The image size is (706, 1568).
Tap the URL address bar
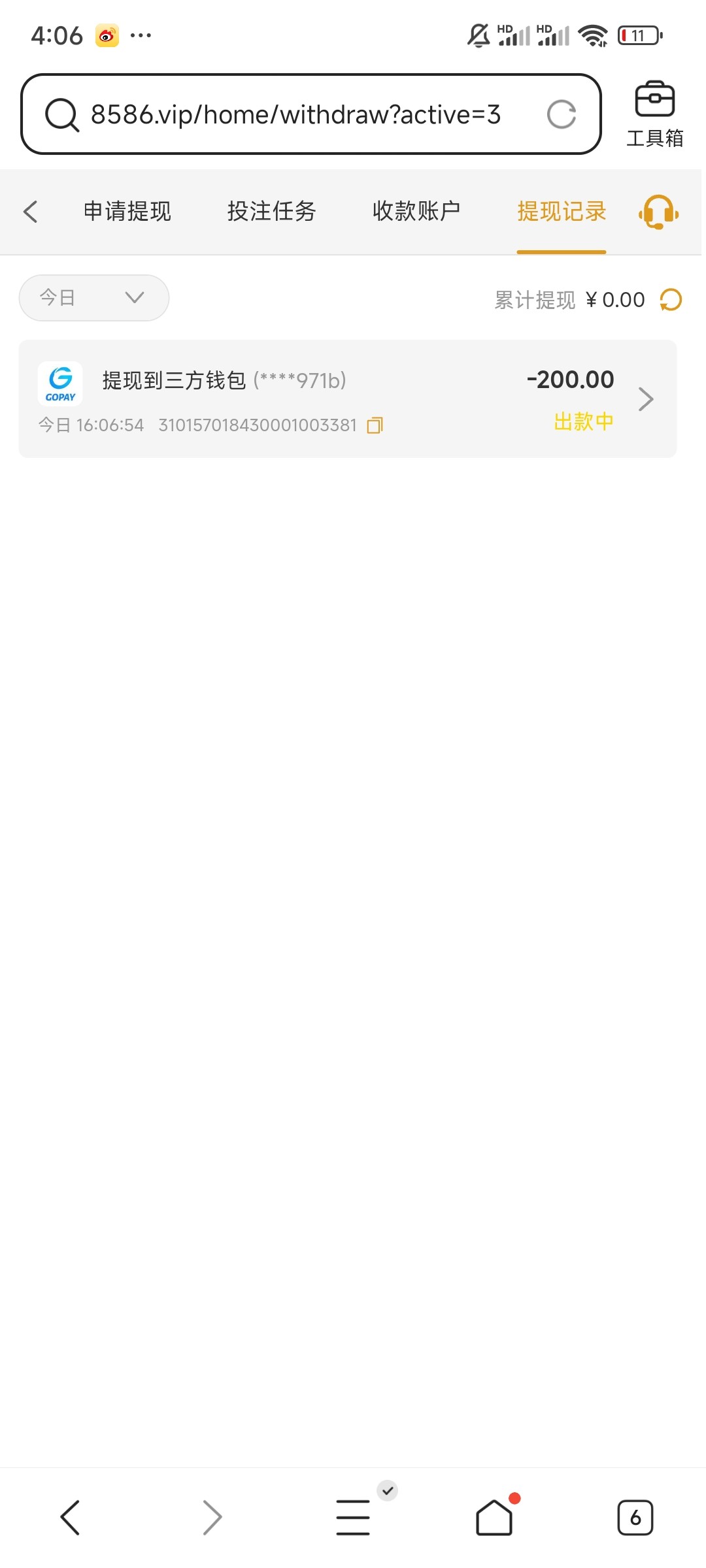[x=295, y=114]
